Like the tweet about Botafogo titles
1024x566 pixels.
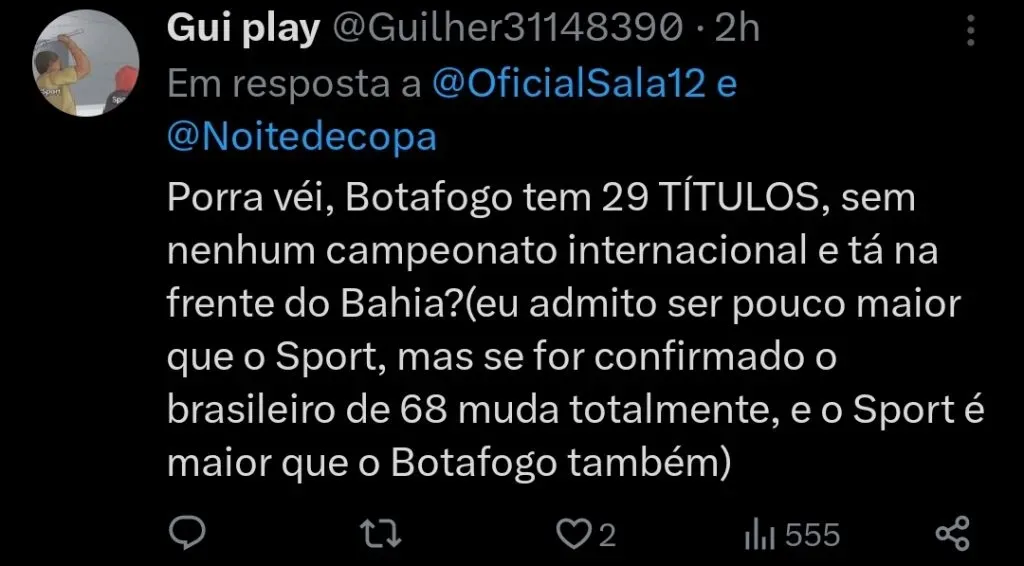574,535
